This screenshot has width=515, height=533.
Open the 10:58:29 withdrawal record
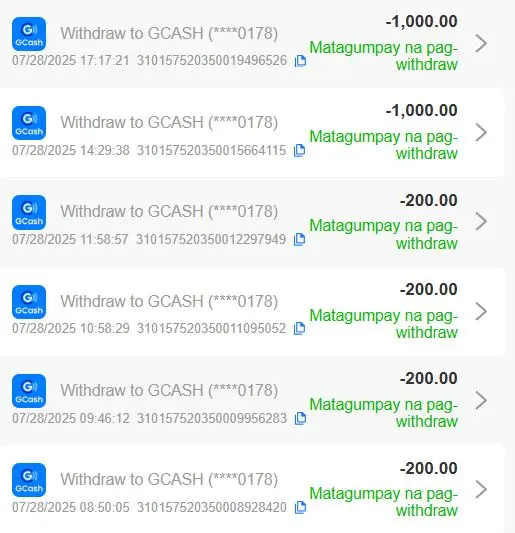[252, 311]
